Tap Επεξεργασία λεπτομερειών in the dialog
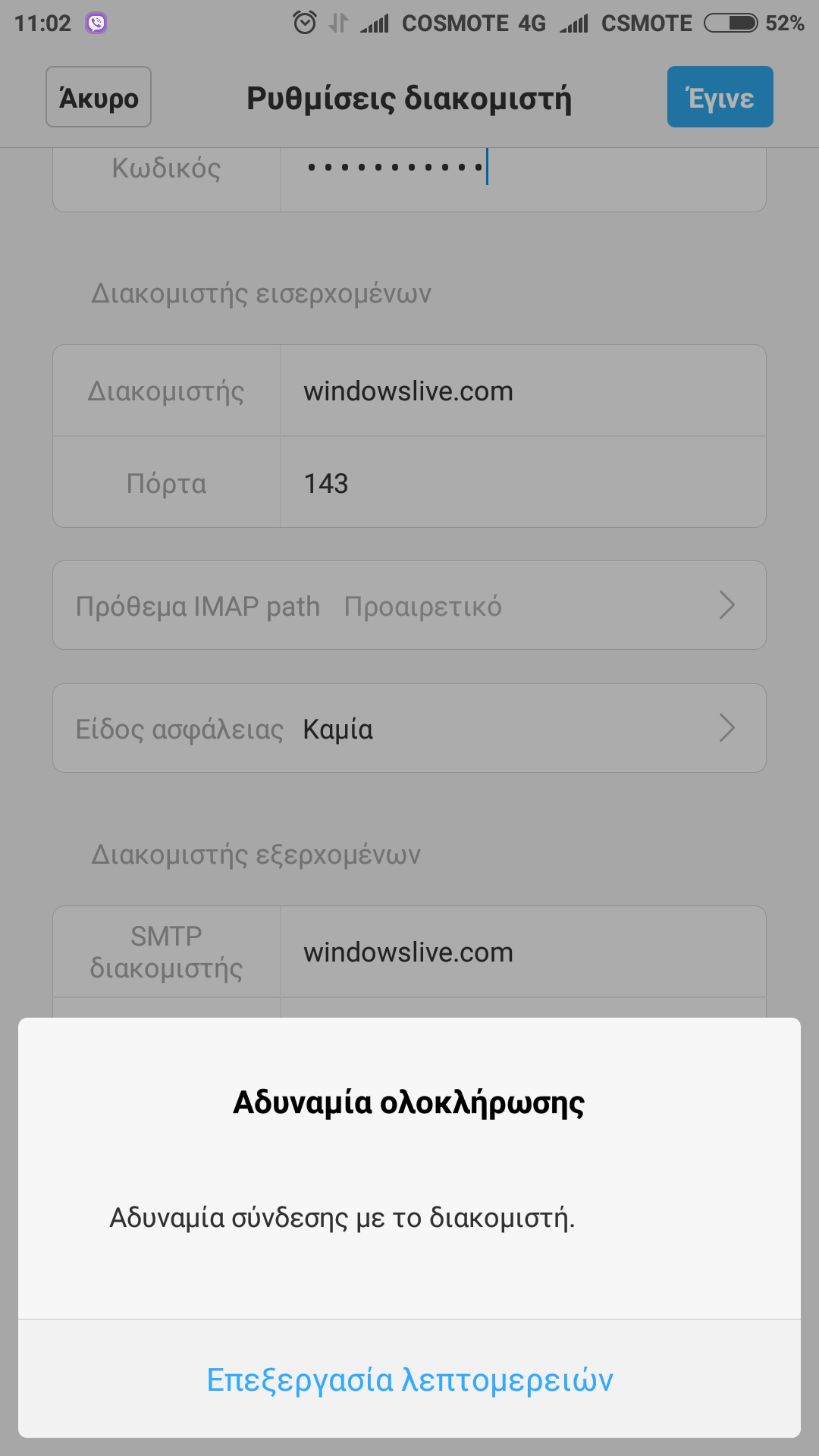The height and width of the screenshot is (1456, 819). (409, 1379)
